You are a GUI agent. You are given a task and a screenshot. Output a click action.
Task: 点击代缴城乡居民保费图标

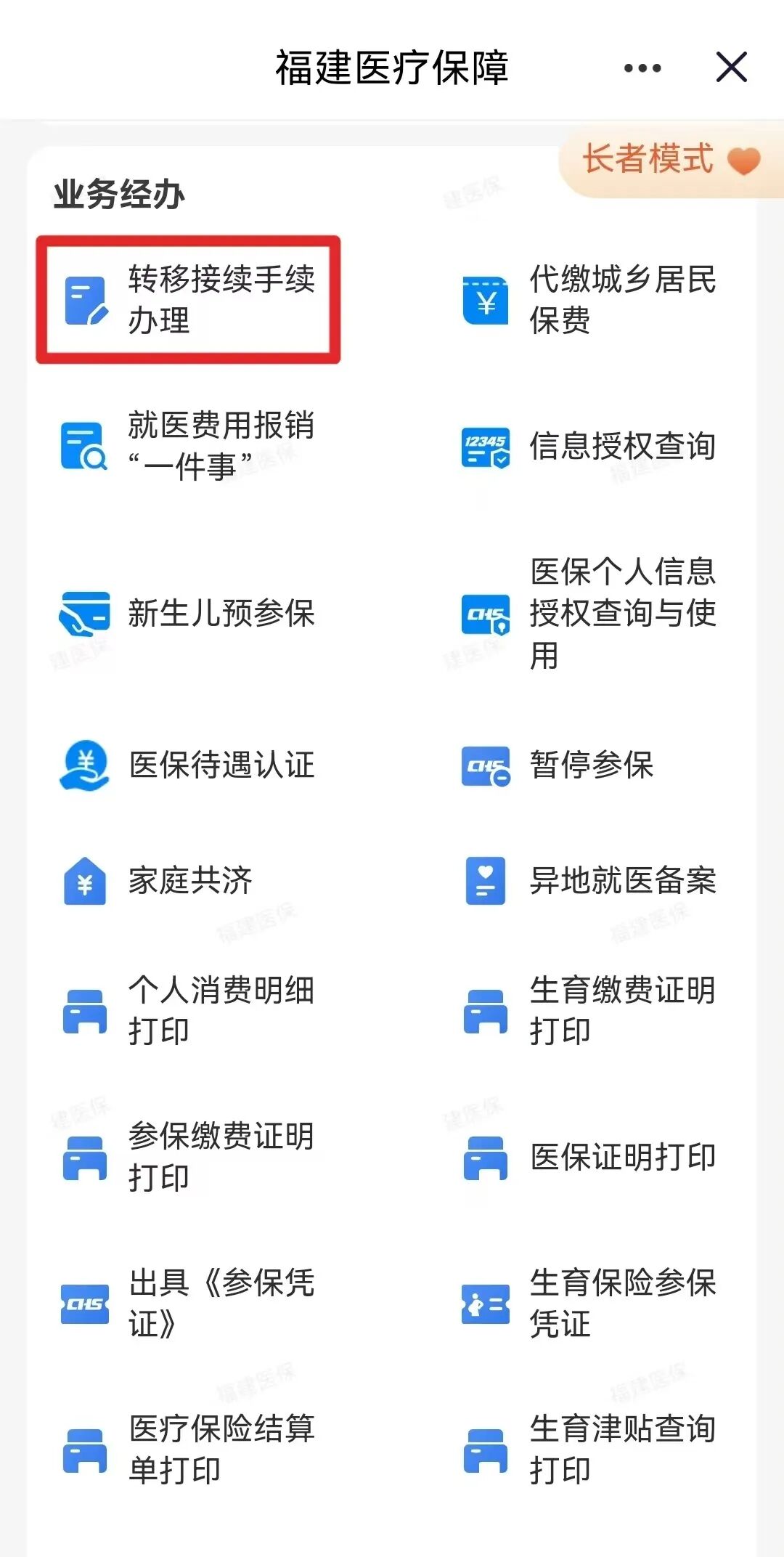click(485, 300)
